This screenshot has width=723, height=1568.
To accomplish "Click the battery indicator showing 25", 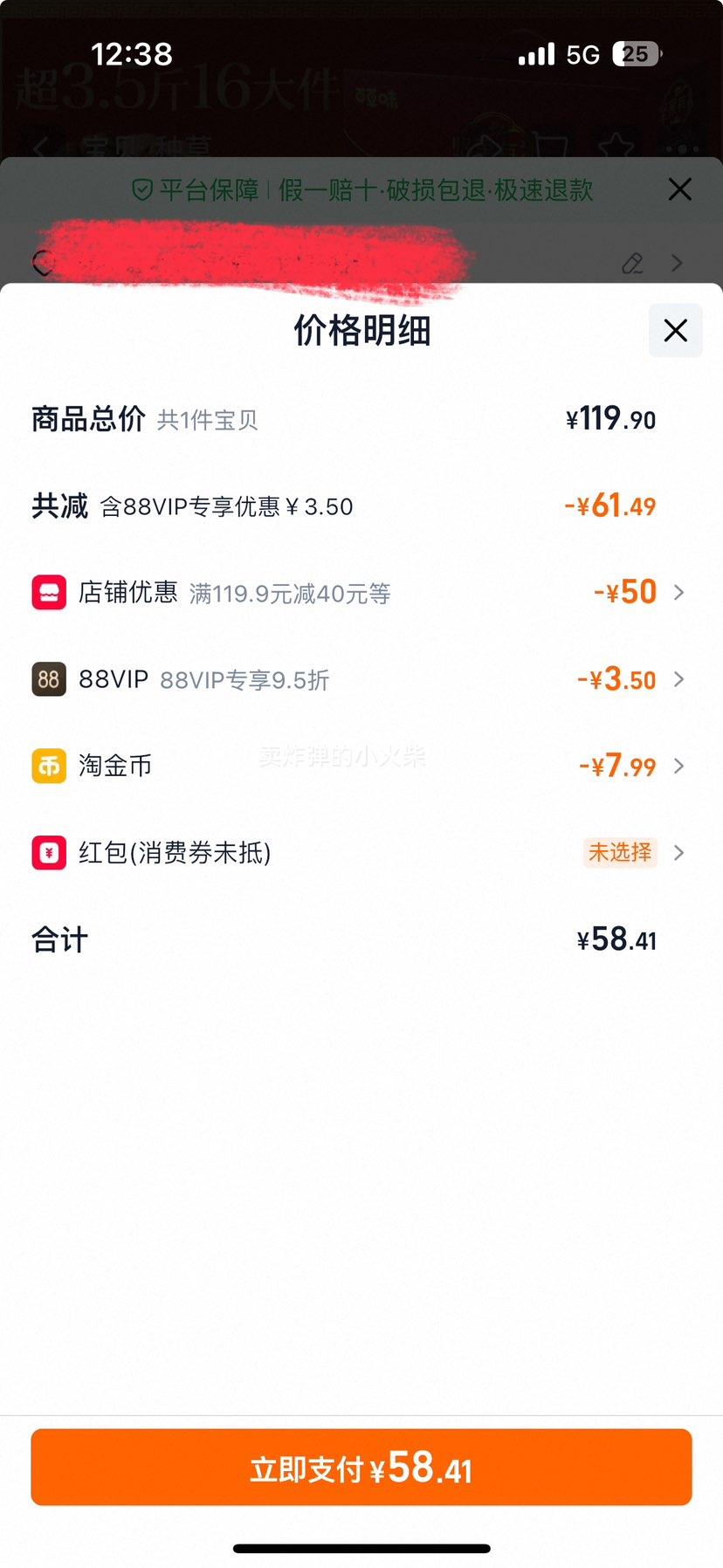I will (x=637, y=54).
